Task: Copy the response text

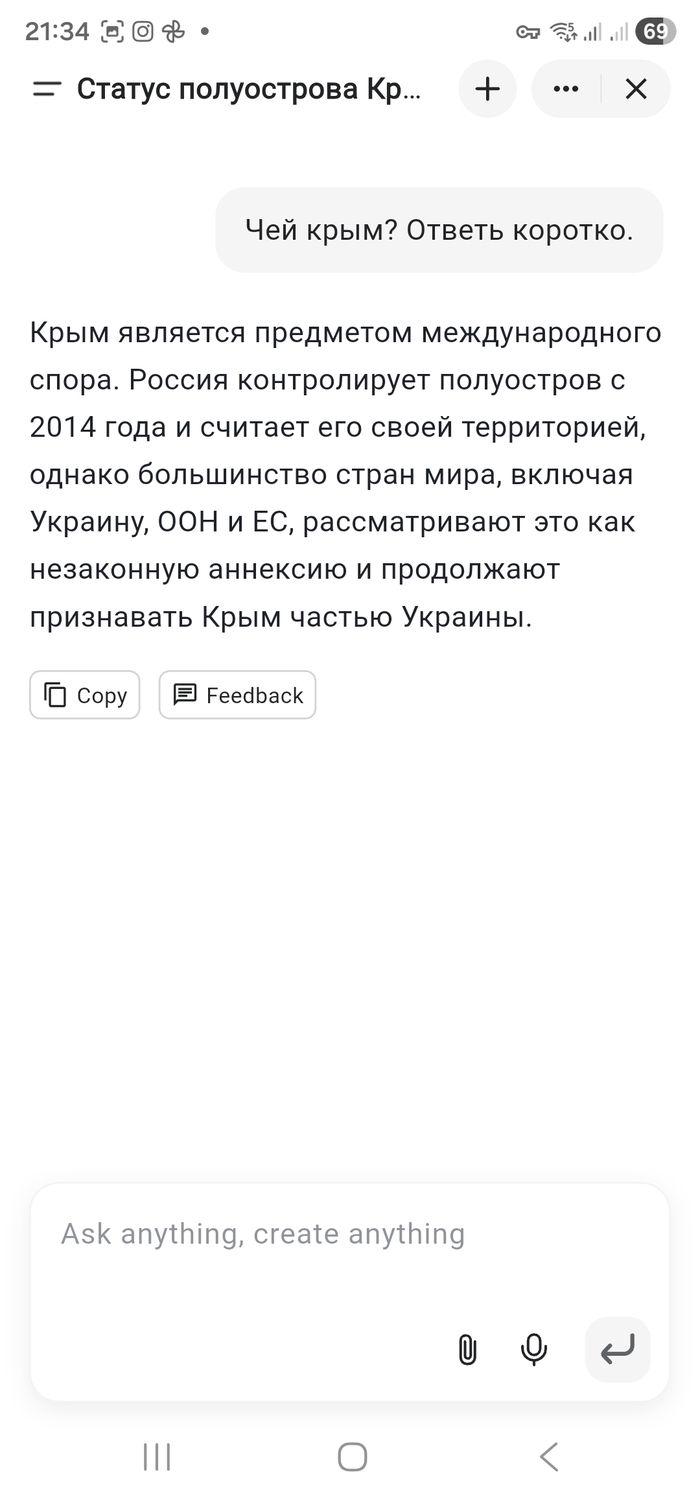Action: point(85,695)
